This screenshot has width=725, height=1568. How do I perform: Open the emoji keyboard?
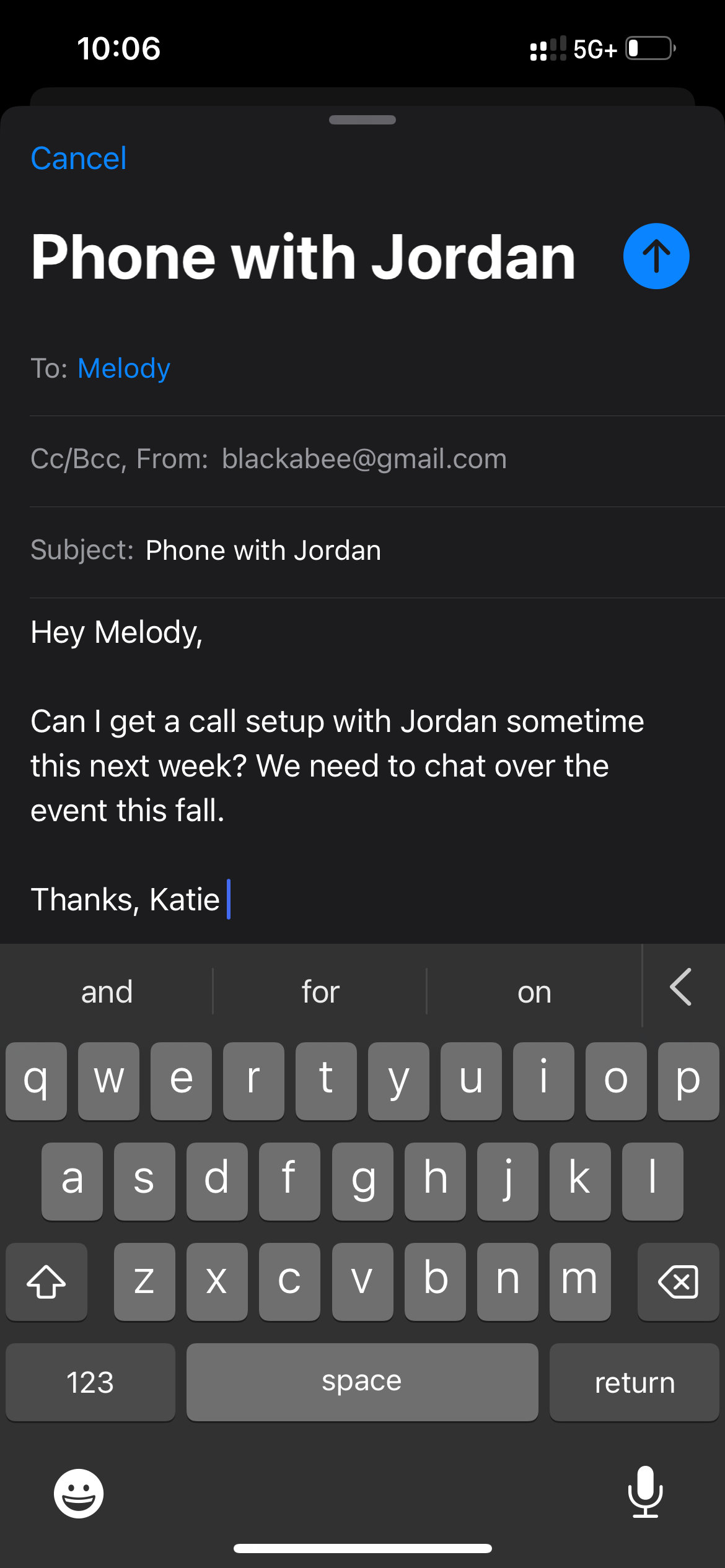coord(79,1493)
